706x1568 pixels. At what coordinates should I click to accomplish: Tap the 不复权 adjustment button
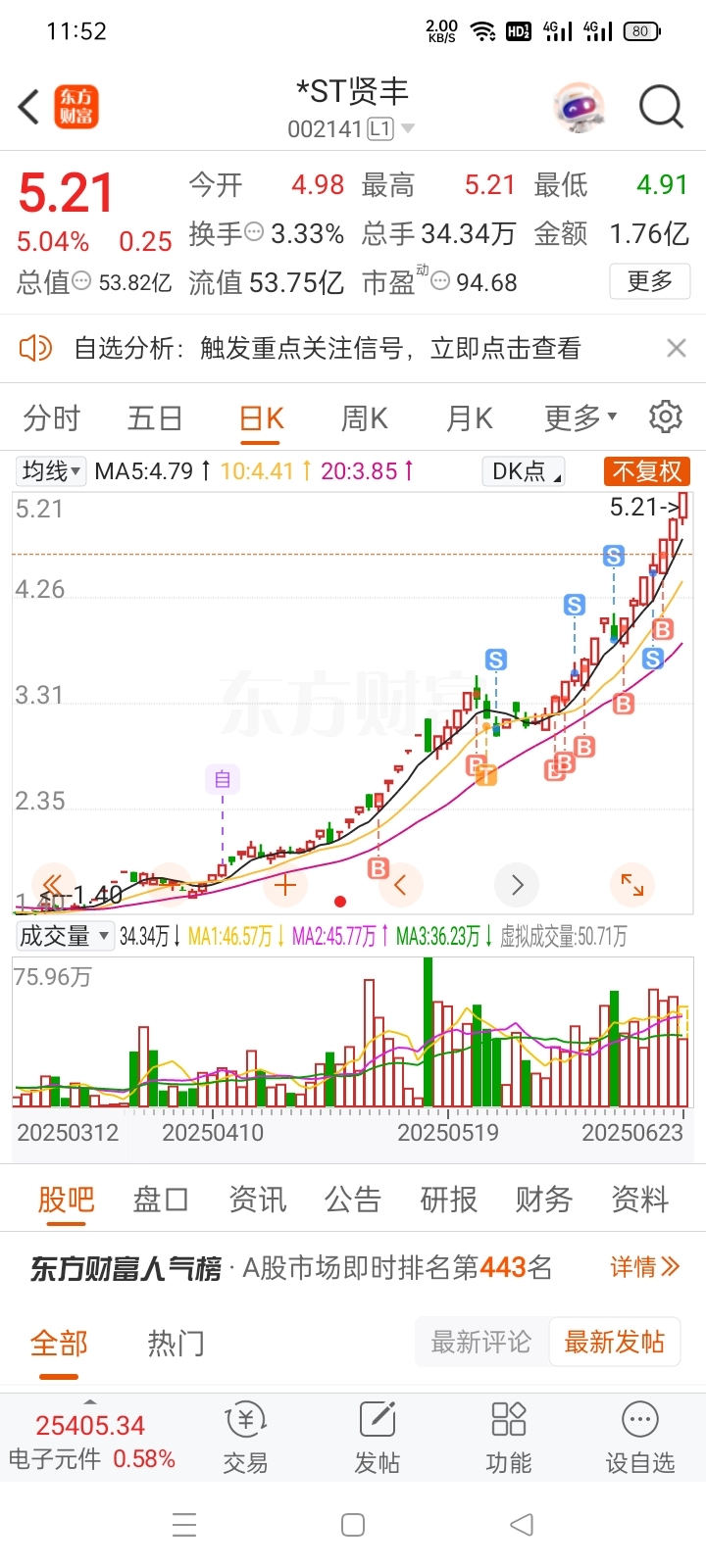647,471
